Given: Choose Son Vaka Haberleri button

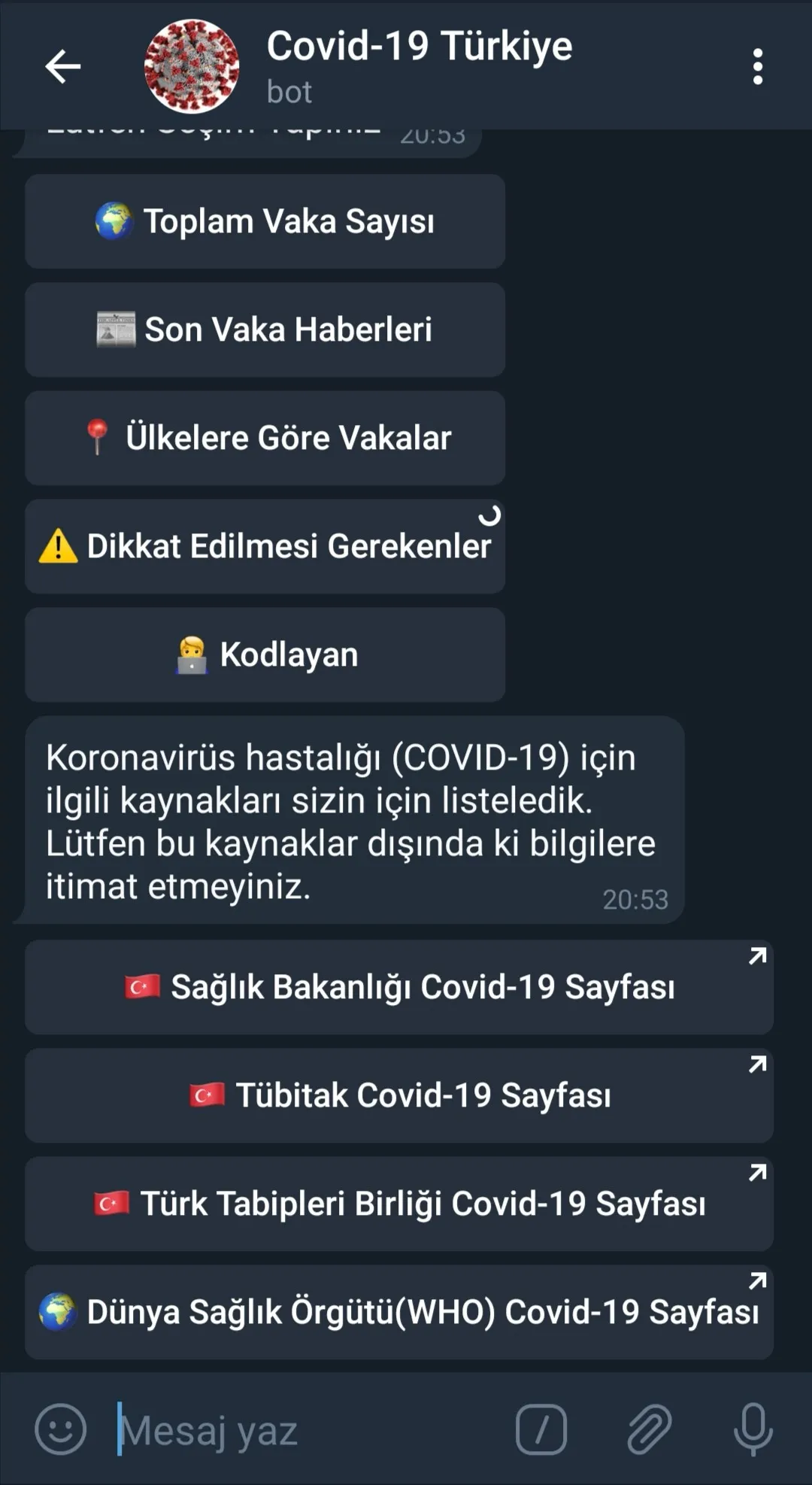Looking at the screenshot, I should click(x=265, y=329).
